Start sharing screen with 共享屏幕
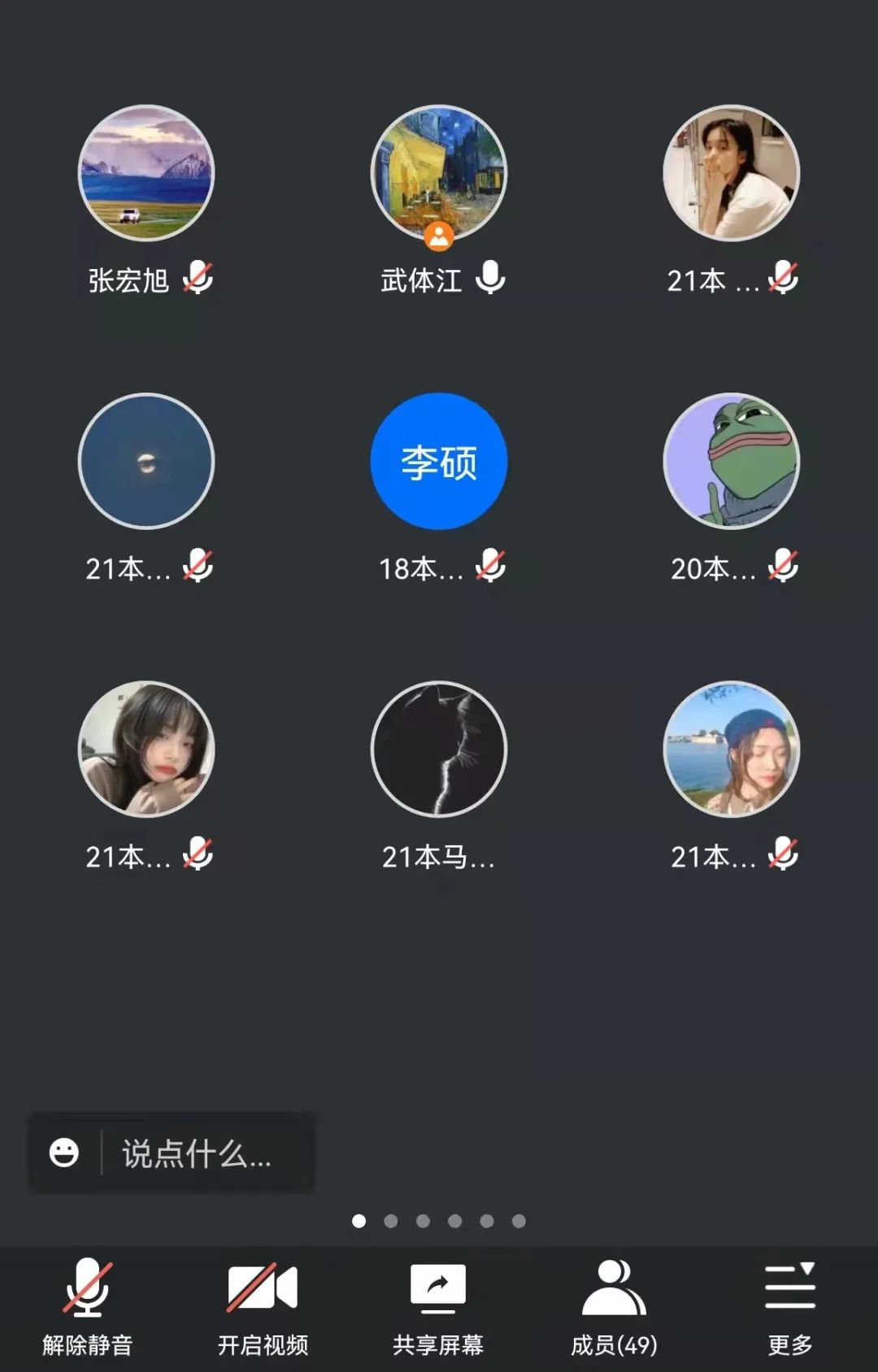Viewport: 878px width, 1372px height. (x=438, y=1306)
